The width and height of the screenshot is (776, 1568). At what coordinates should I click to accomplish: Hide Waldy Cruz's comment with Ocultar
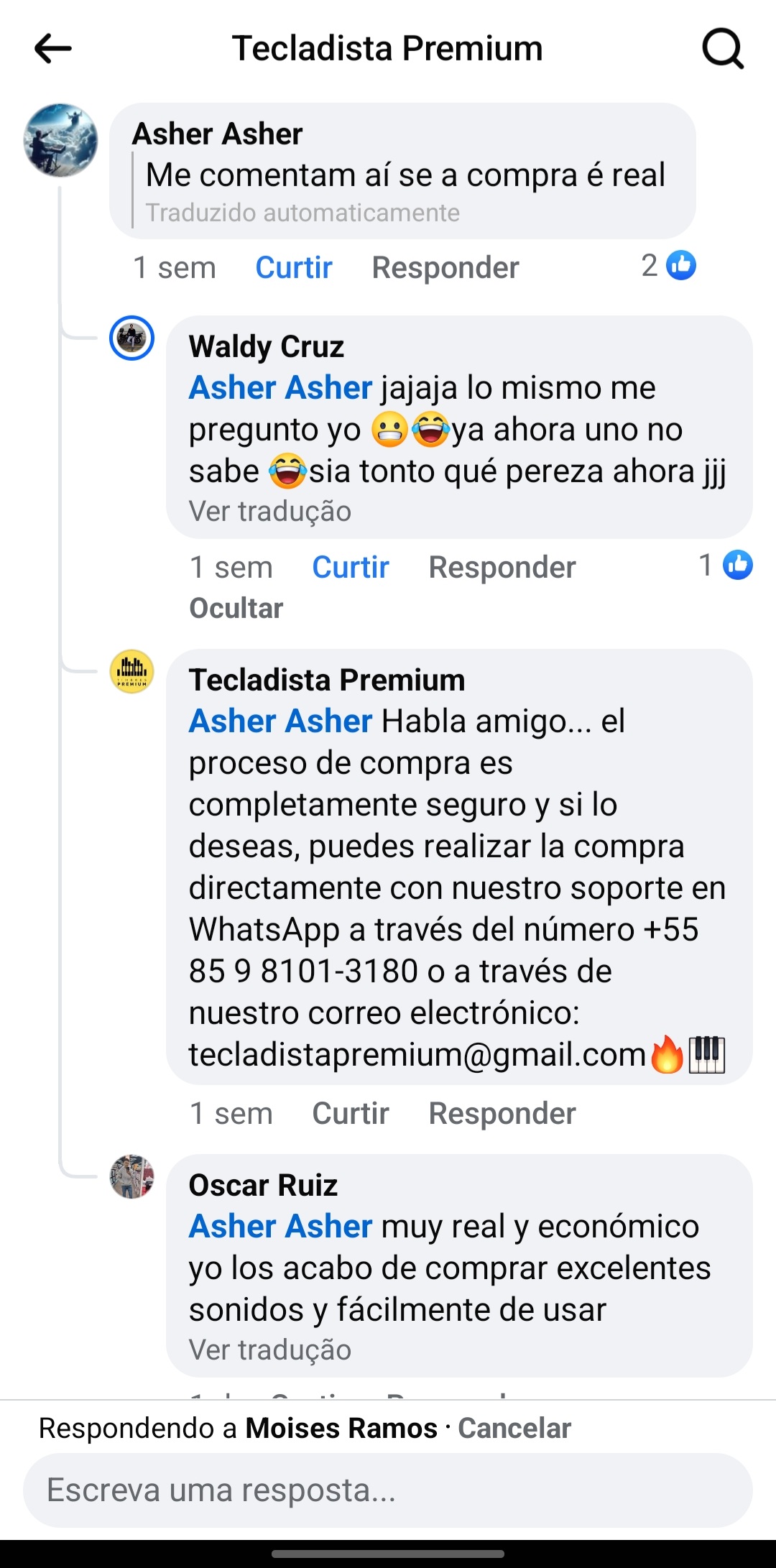coord(236,608)
